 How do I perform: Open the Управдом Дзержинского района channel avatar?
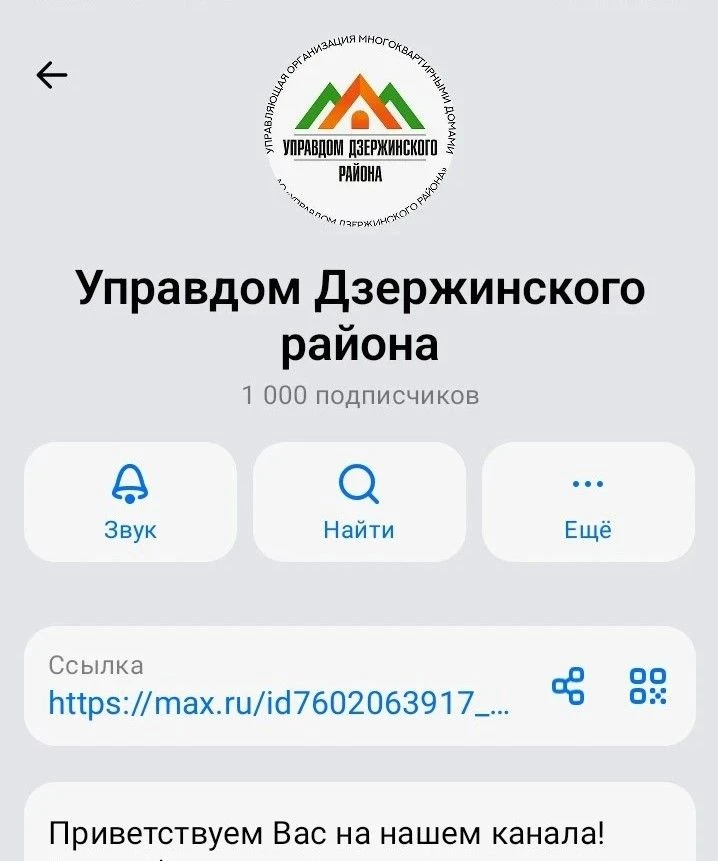359,134
